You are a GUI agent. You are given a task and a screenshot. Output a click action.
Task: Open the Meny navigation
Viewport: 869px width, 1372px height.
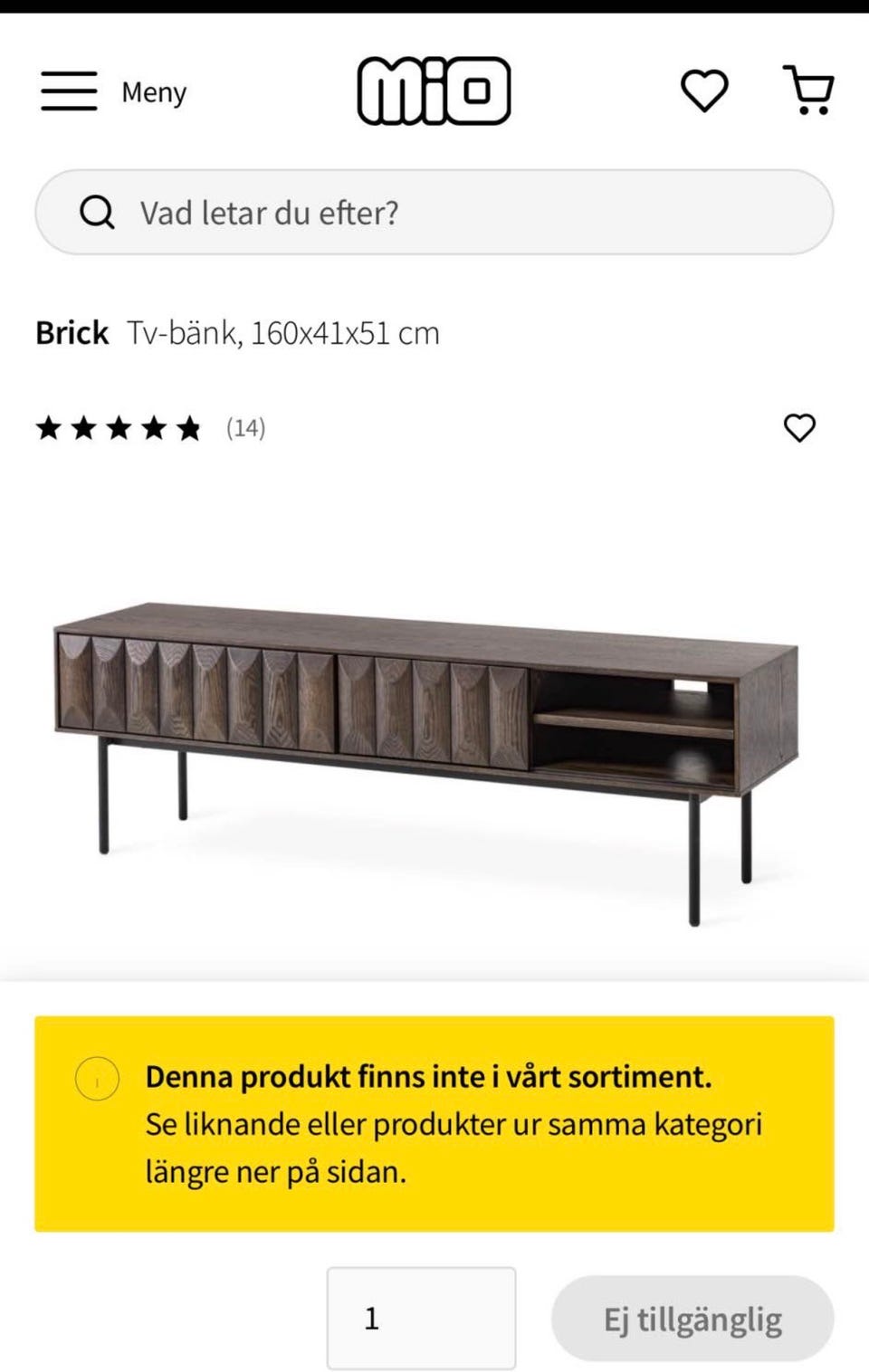[x=153, y=91]
